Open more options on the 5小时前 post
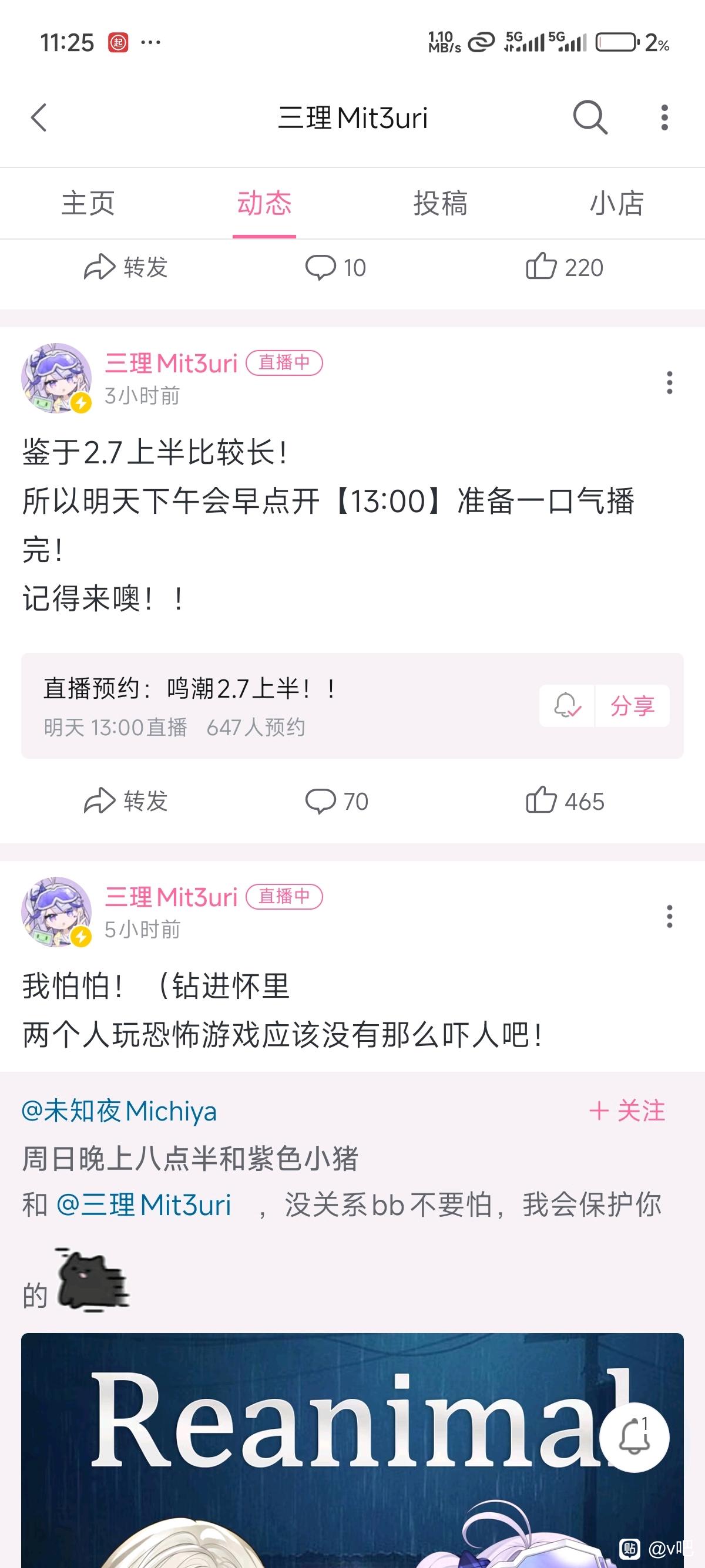705x1568 pixels. pyautogui.click(x=669, y=916)
